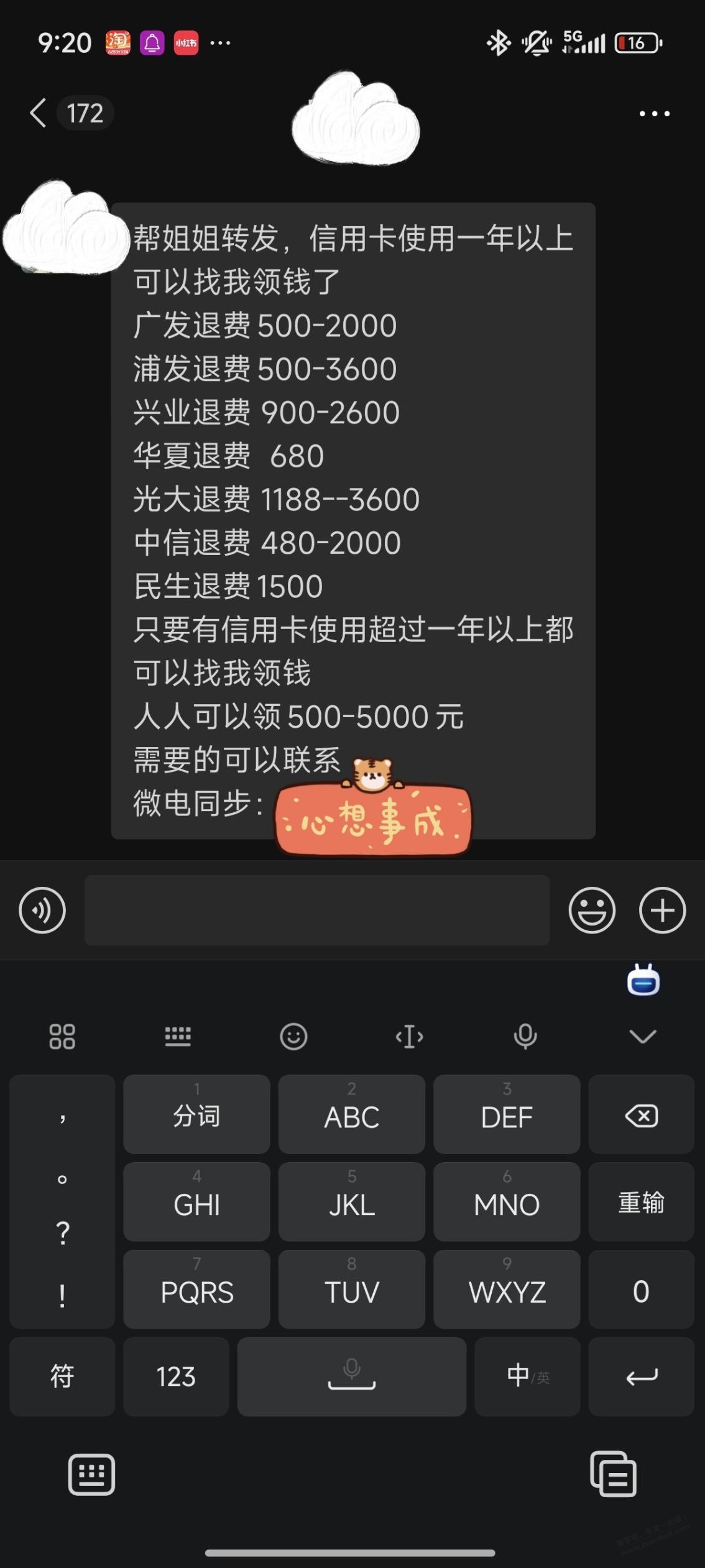Open the keyboard layout switcher
The width and height of the screenshot is (705, 1568).
point(178,1037)
